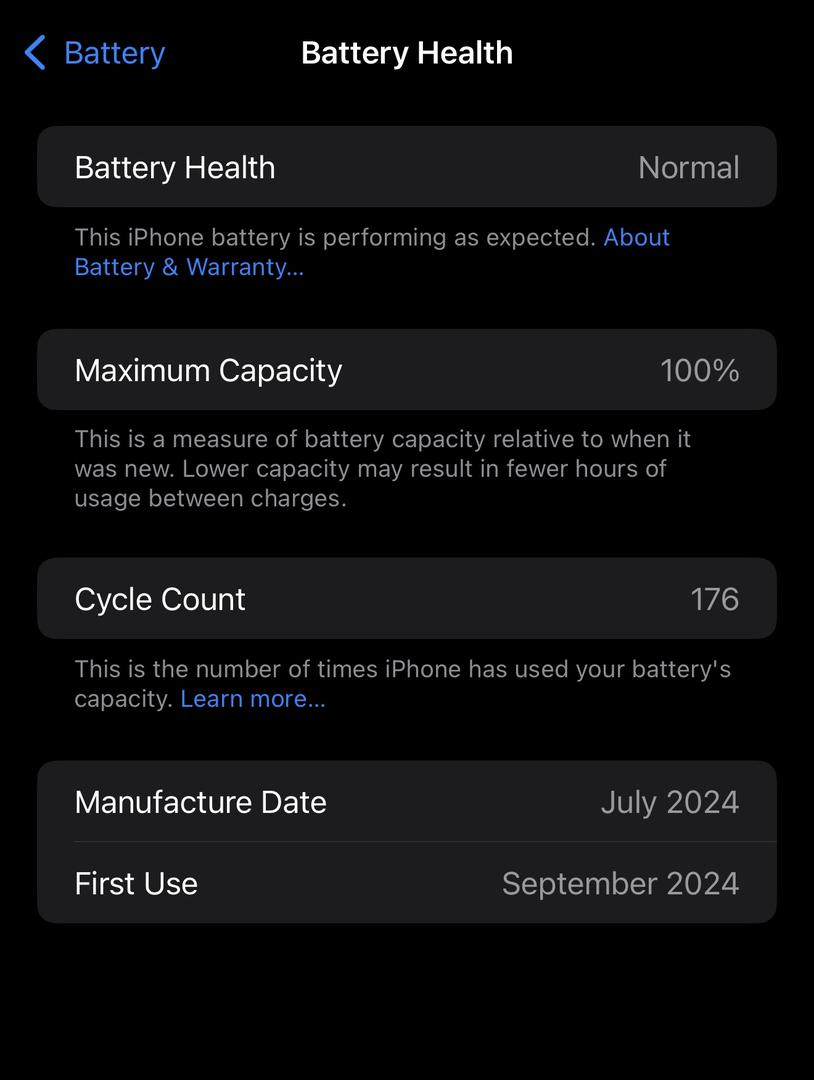The width and height of the screenshot is (814, 1080).
Task: Tap Learn more about cycle count
Action: pos(253,699)
